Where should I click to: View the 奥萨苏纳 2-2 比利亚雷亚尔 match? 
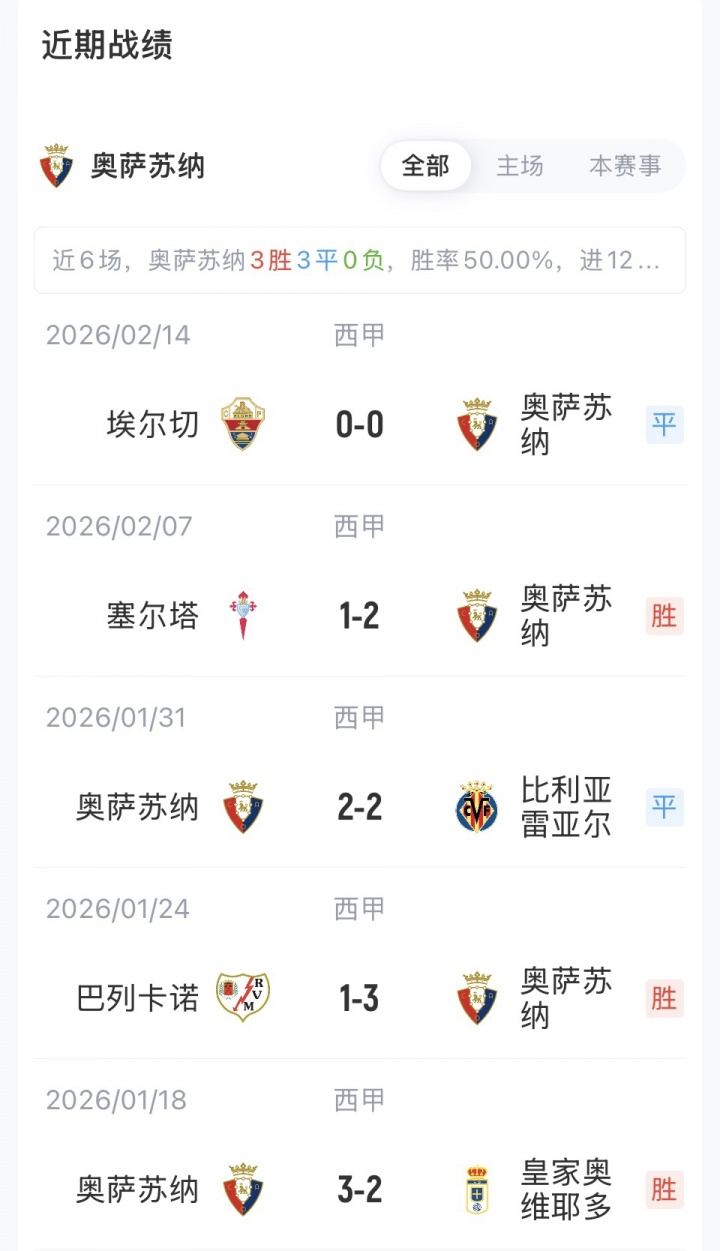360,807
